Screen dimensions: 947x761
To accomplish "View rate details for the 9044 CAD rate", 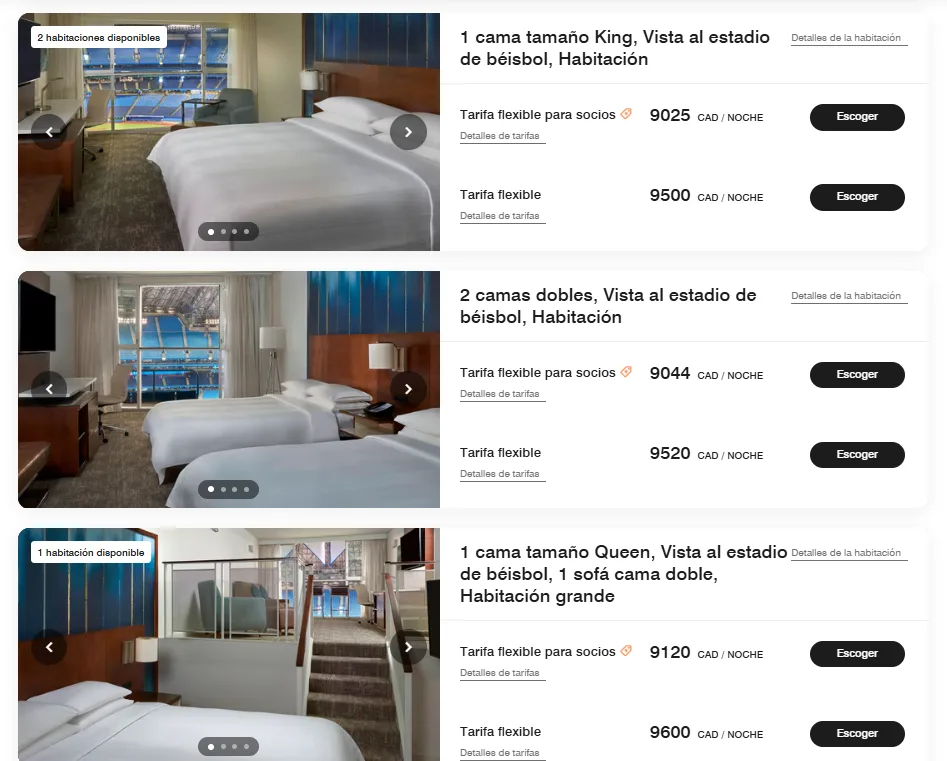I will 500,394.
